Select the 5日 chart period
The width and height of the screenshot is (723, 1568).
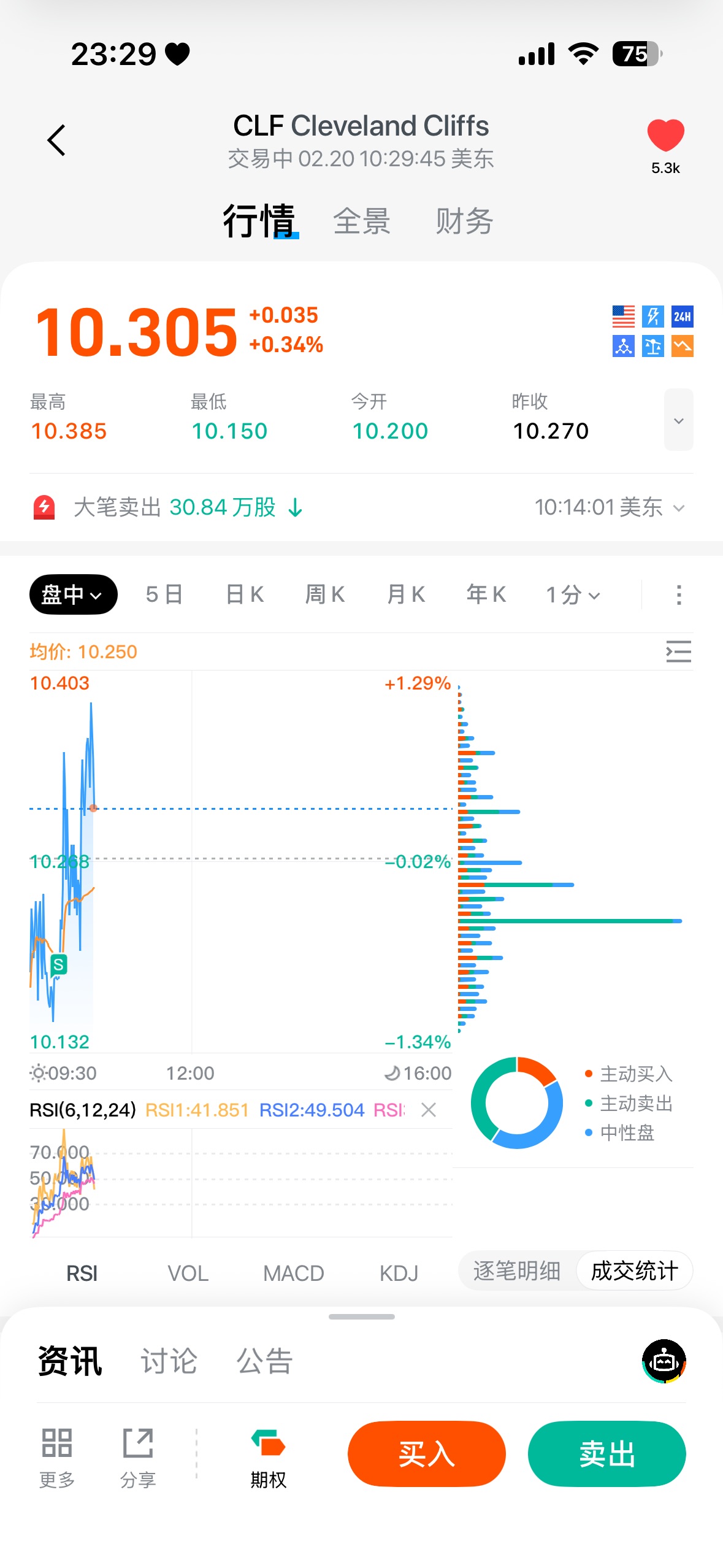[x=164, y=594]
